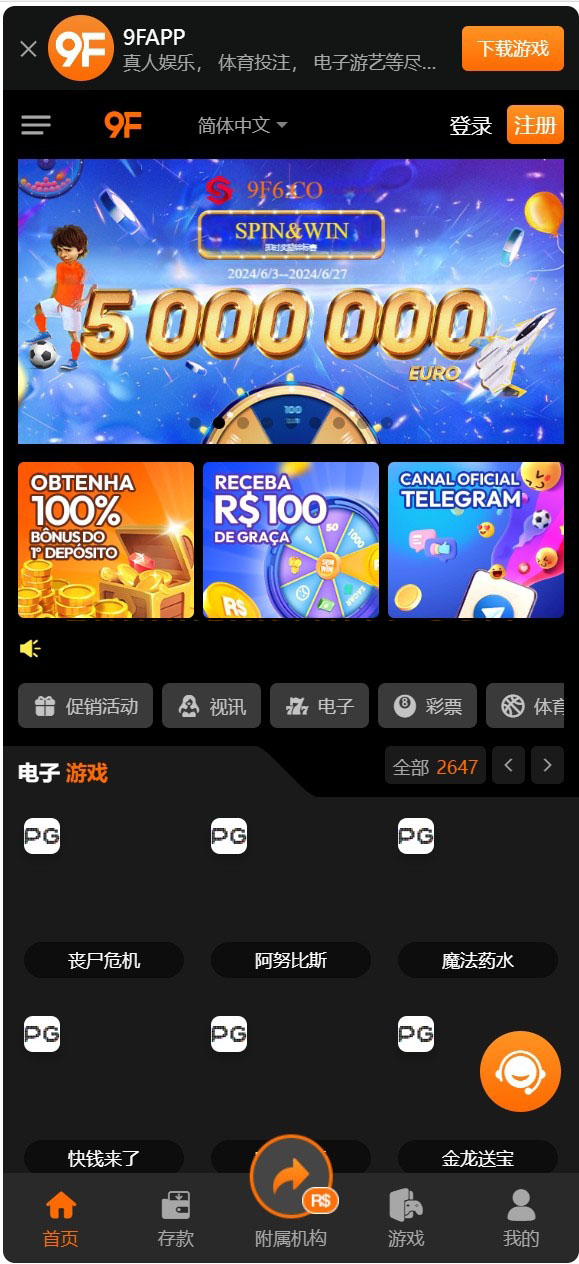Screen dimensions: 579x1264
Task: Open the Canal Oficial Telegram tile
Action: tap(476, 540)
